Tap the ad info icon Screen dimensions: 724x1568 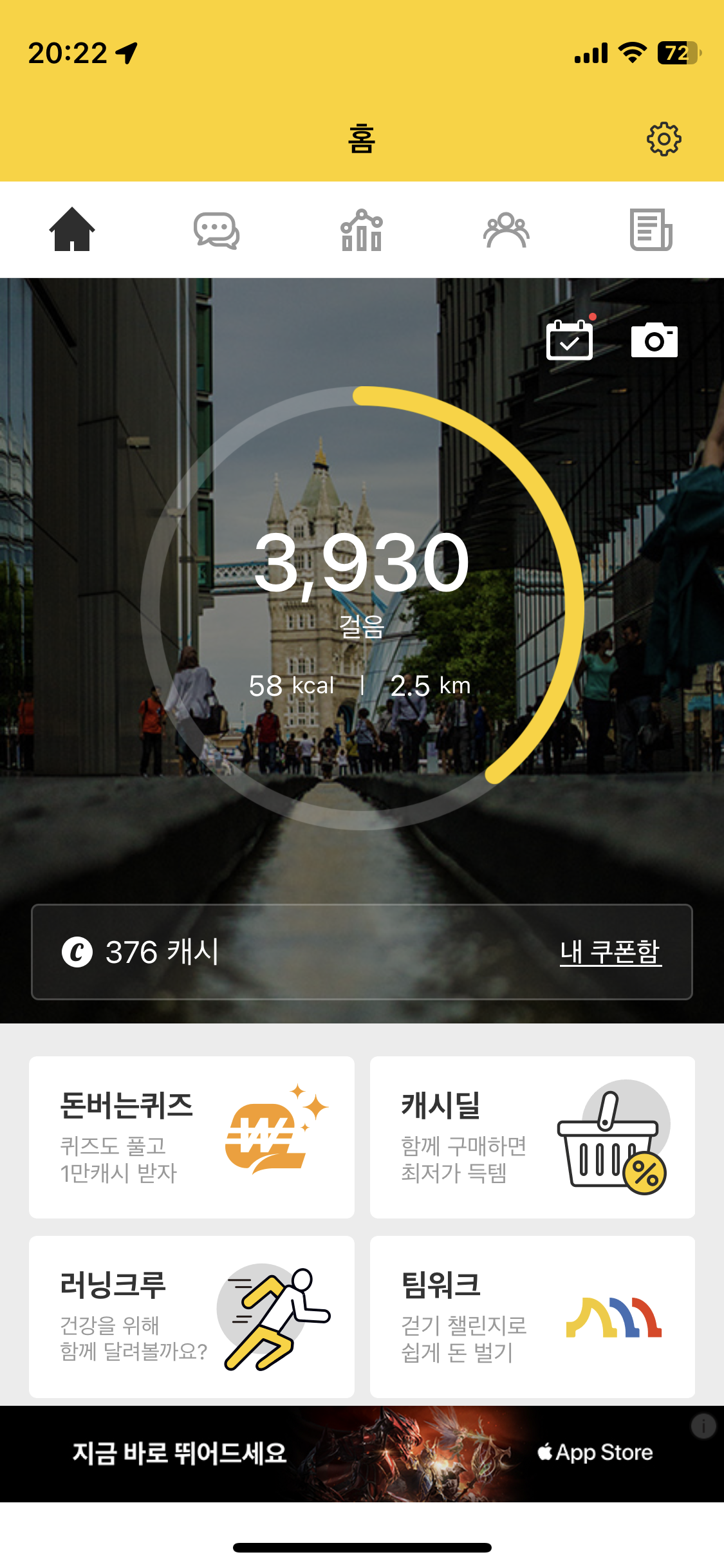coord(703,1426)
